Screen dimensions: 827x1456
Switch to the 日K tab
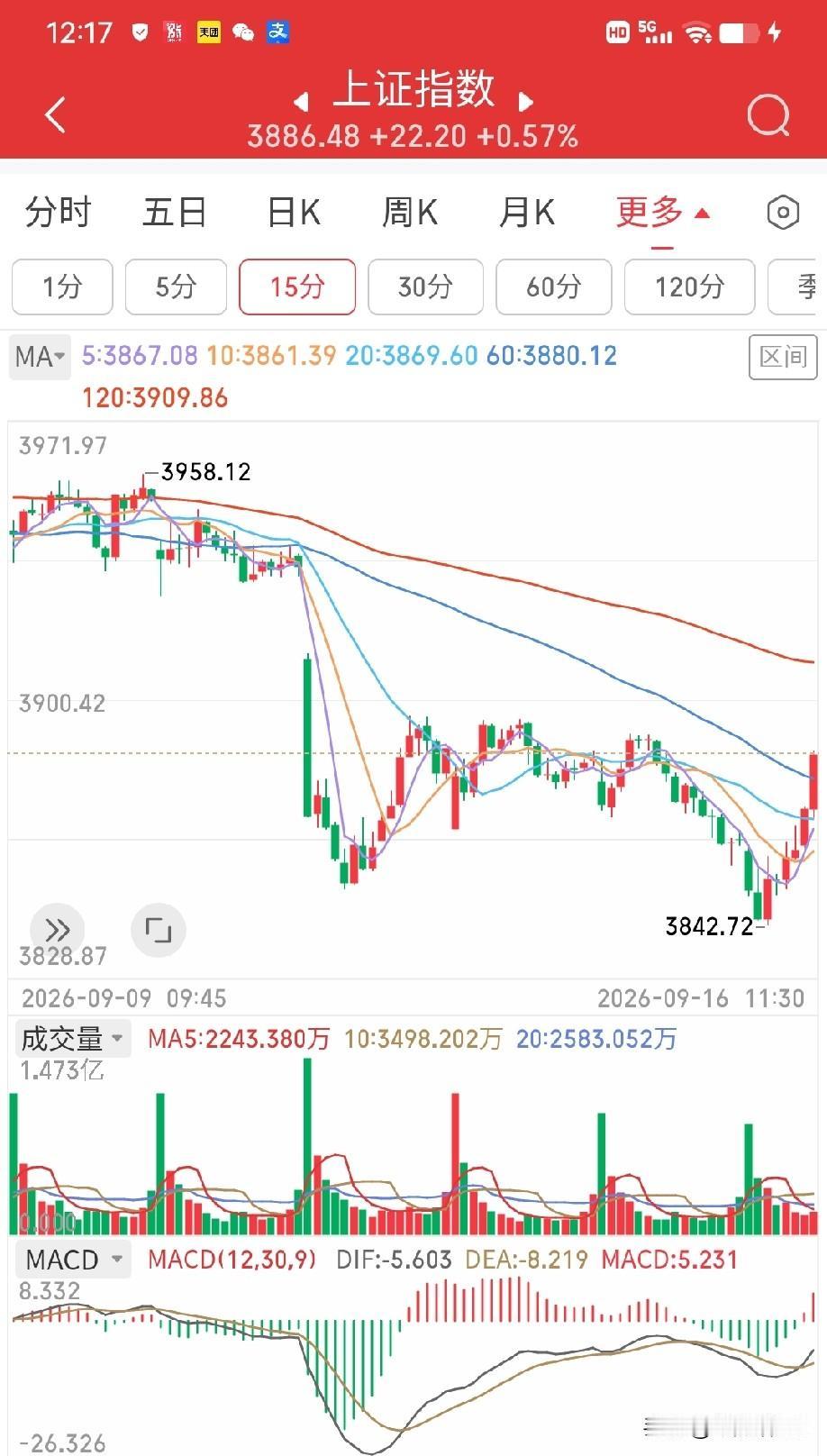[294, 213]
